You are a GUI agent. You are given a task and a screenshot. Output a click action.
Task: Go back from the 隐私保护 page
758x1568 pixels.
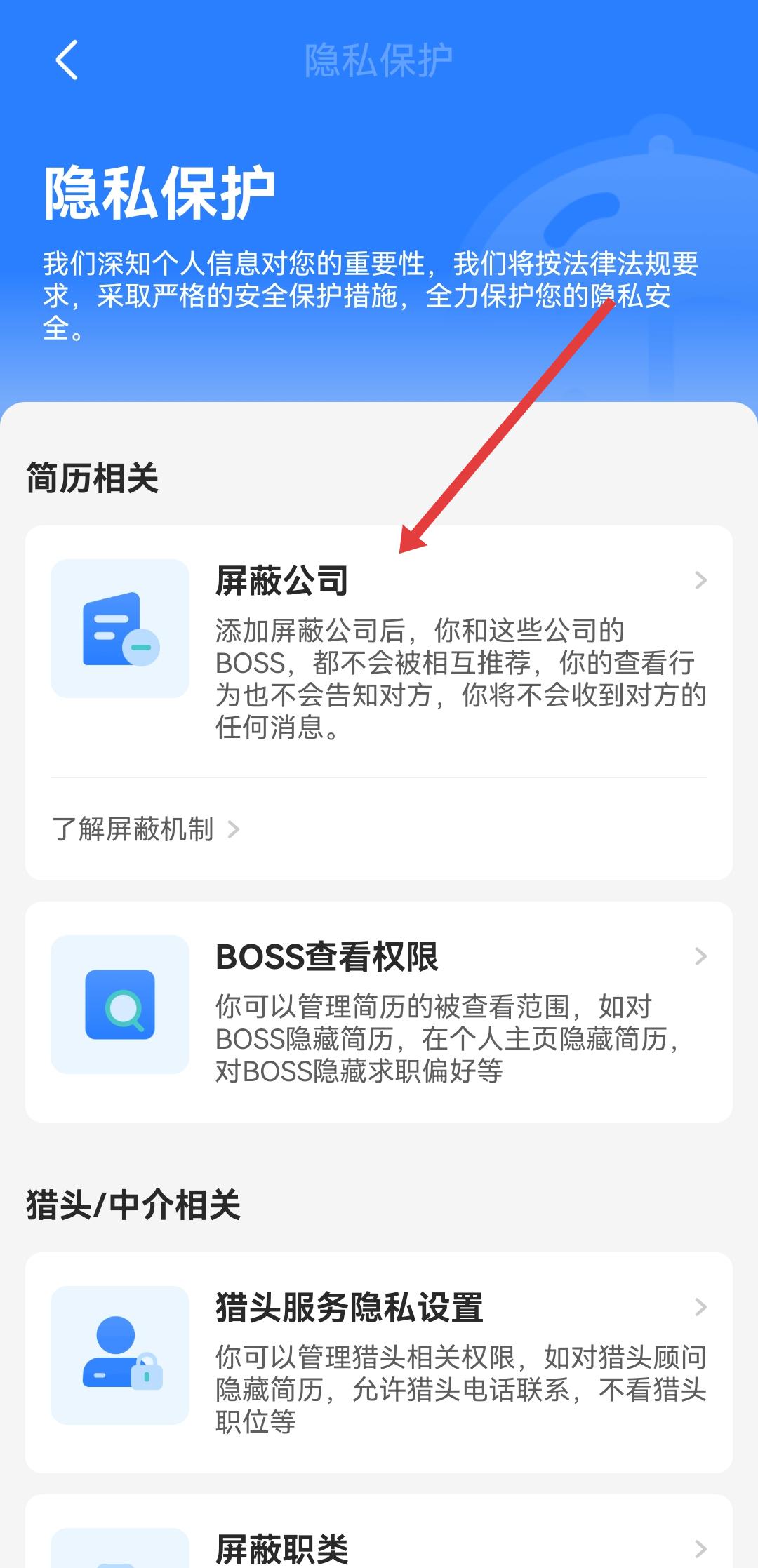(x=67, y=60)
